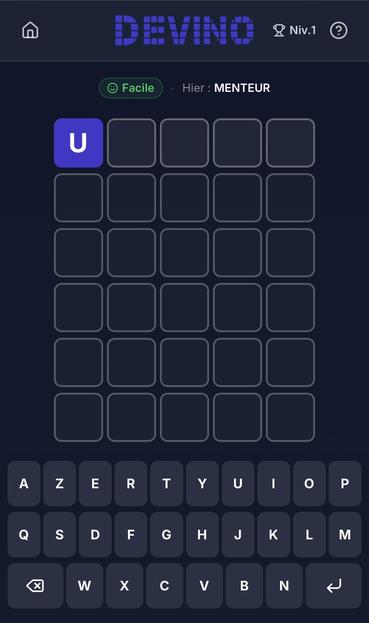The width and height of the screenshot is (369, 623).
Task: Tap the P key
Action: 345,484
